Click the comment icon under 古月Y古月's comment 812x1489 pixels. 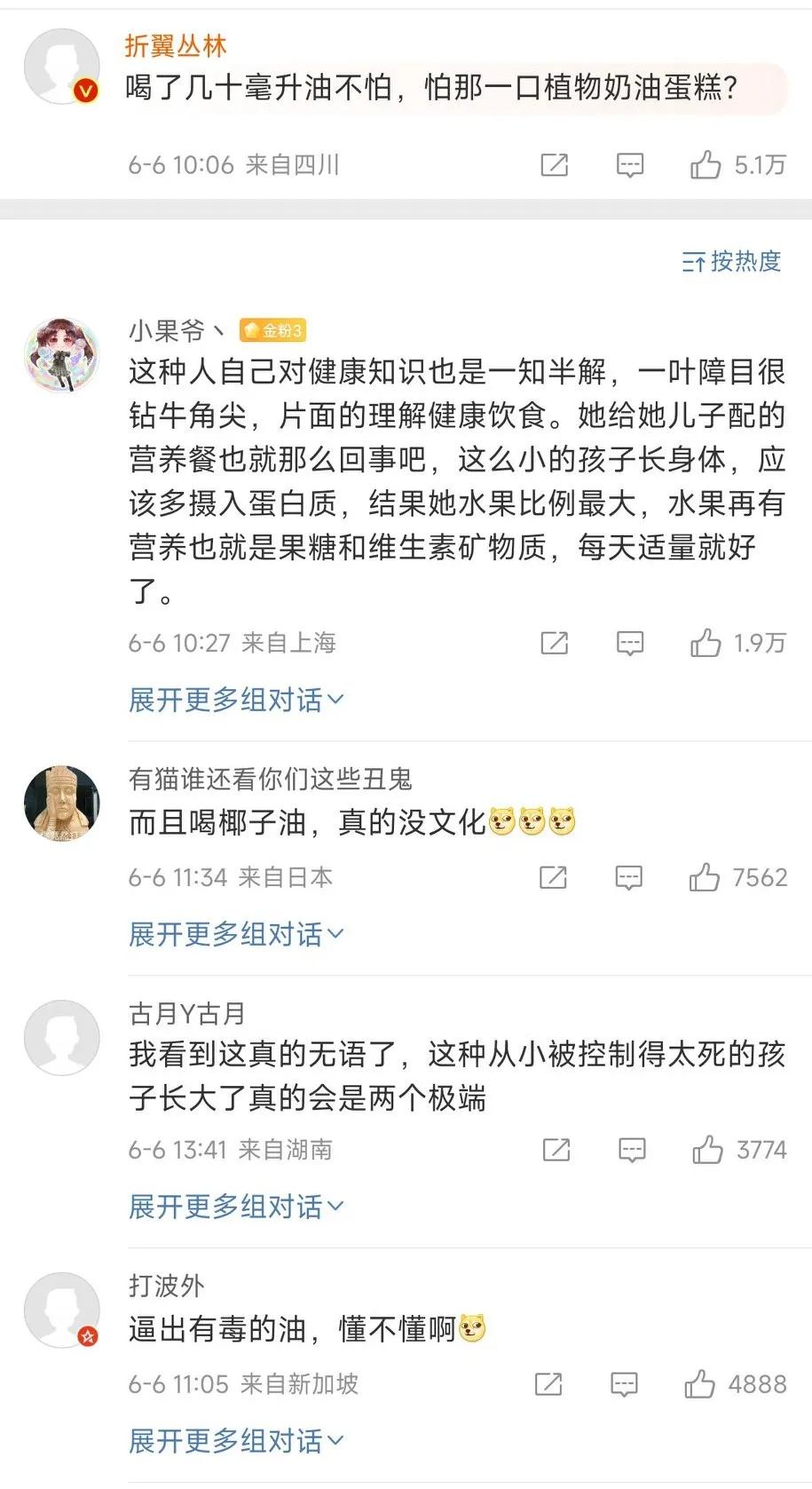[x=631, y=1150]
